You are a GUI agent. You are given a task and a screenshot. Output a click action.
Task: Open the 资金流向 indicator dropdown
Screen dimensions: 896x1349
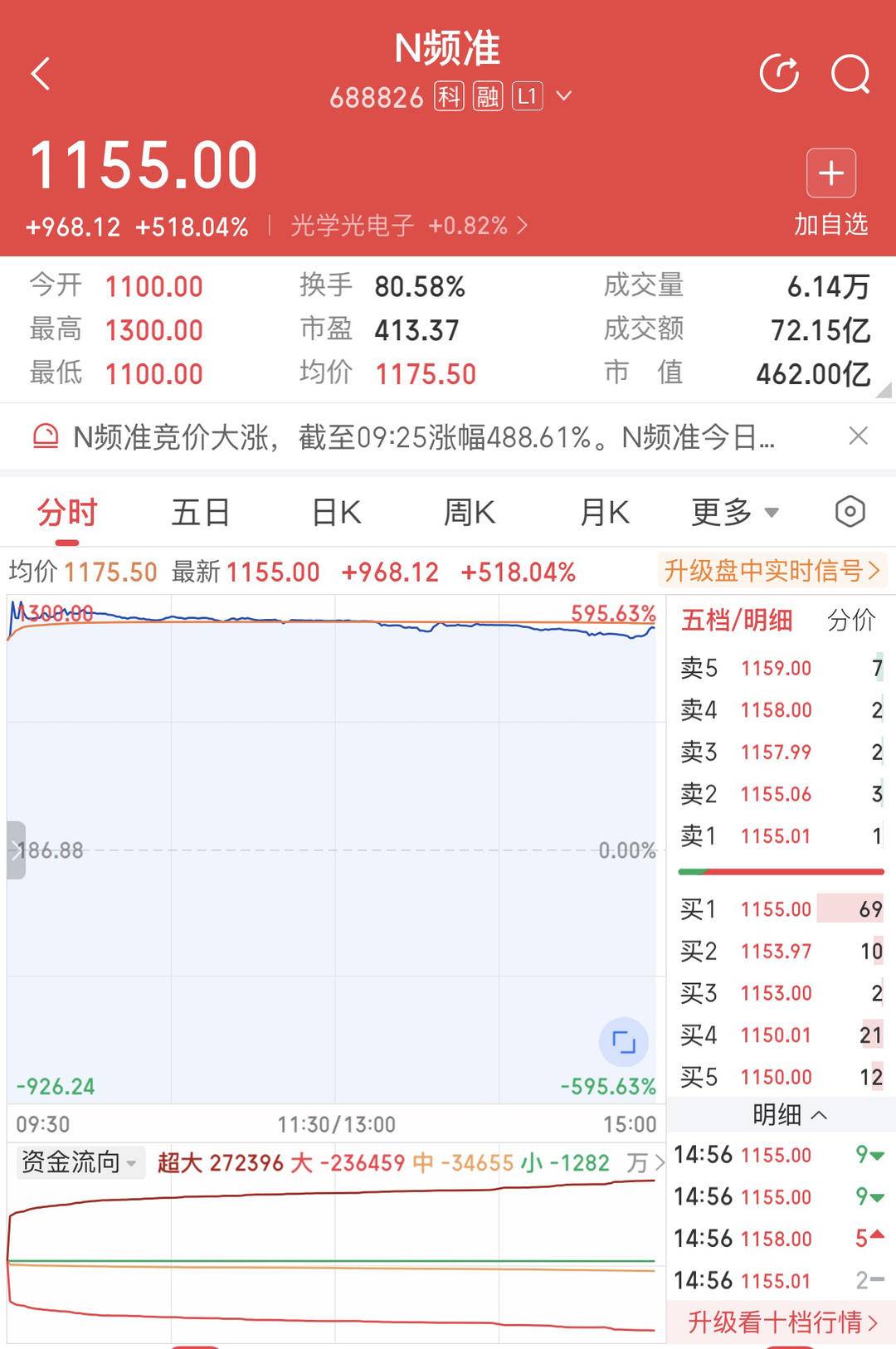pyautogui.click(x=80, y=1162)
